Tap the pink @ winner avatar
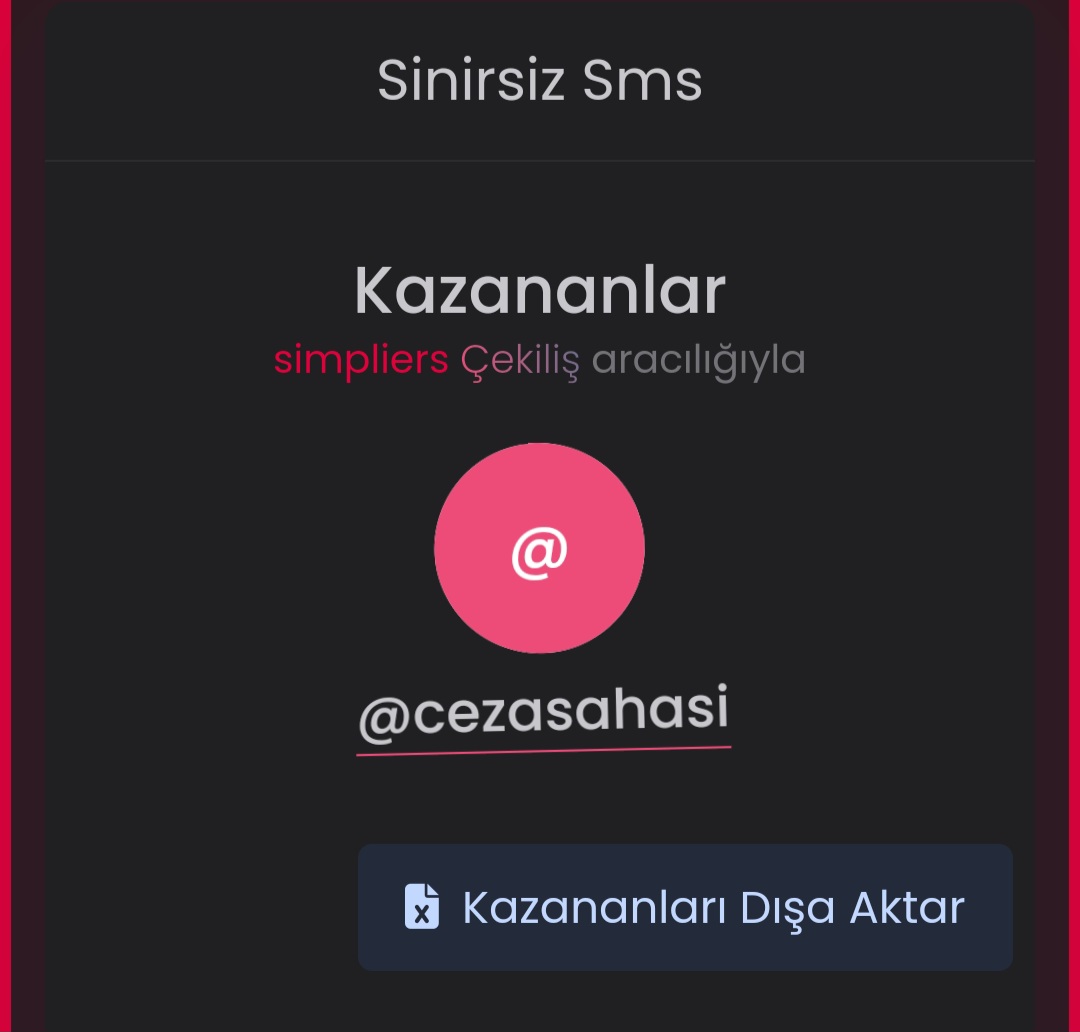This screenshot has height=1032, width=1080. point(539,548)
